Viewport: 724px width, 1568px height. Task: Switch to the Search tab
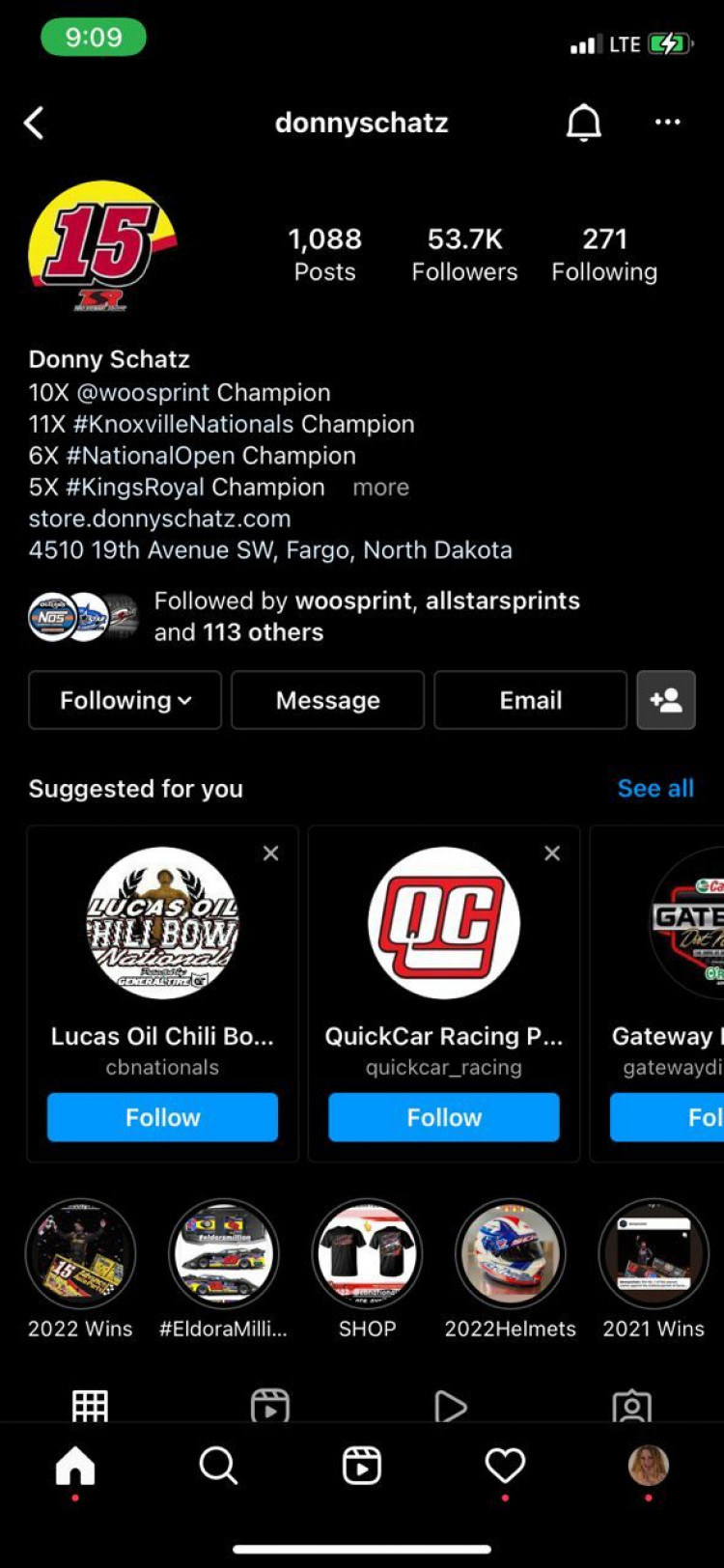218,1466
